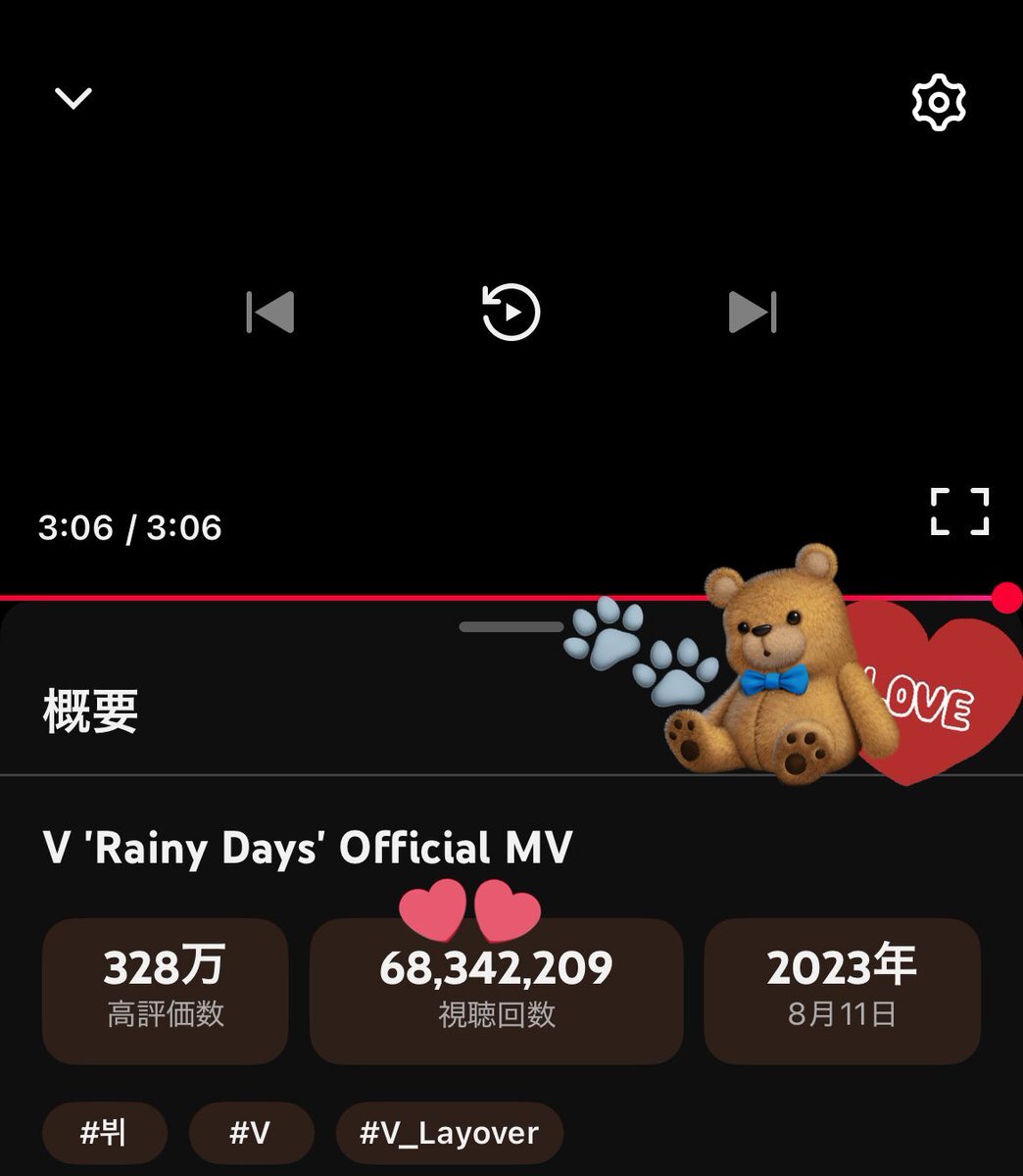Replay the Rainy Days video
Screen dimensions: 1023x1176
point(511,313)
